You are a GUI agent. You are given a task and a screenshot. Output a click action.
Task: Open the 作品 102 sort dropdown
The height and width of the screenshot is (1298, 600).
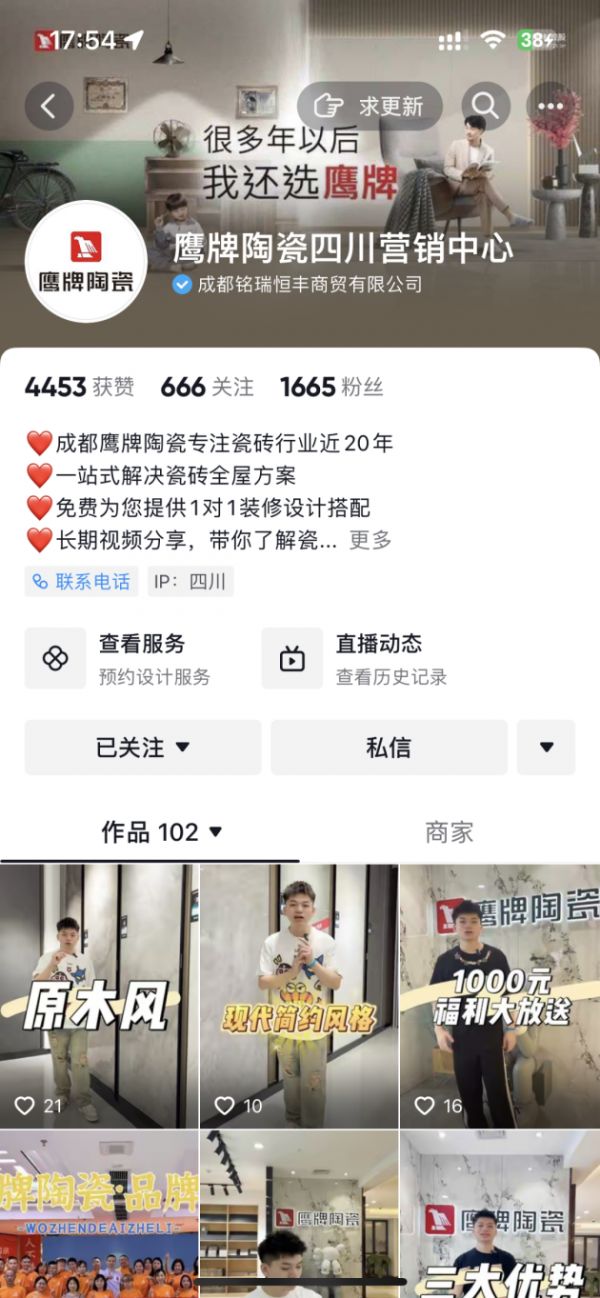pos(161,832)
